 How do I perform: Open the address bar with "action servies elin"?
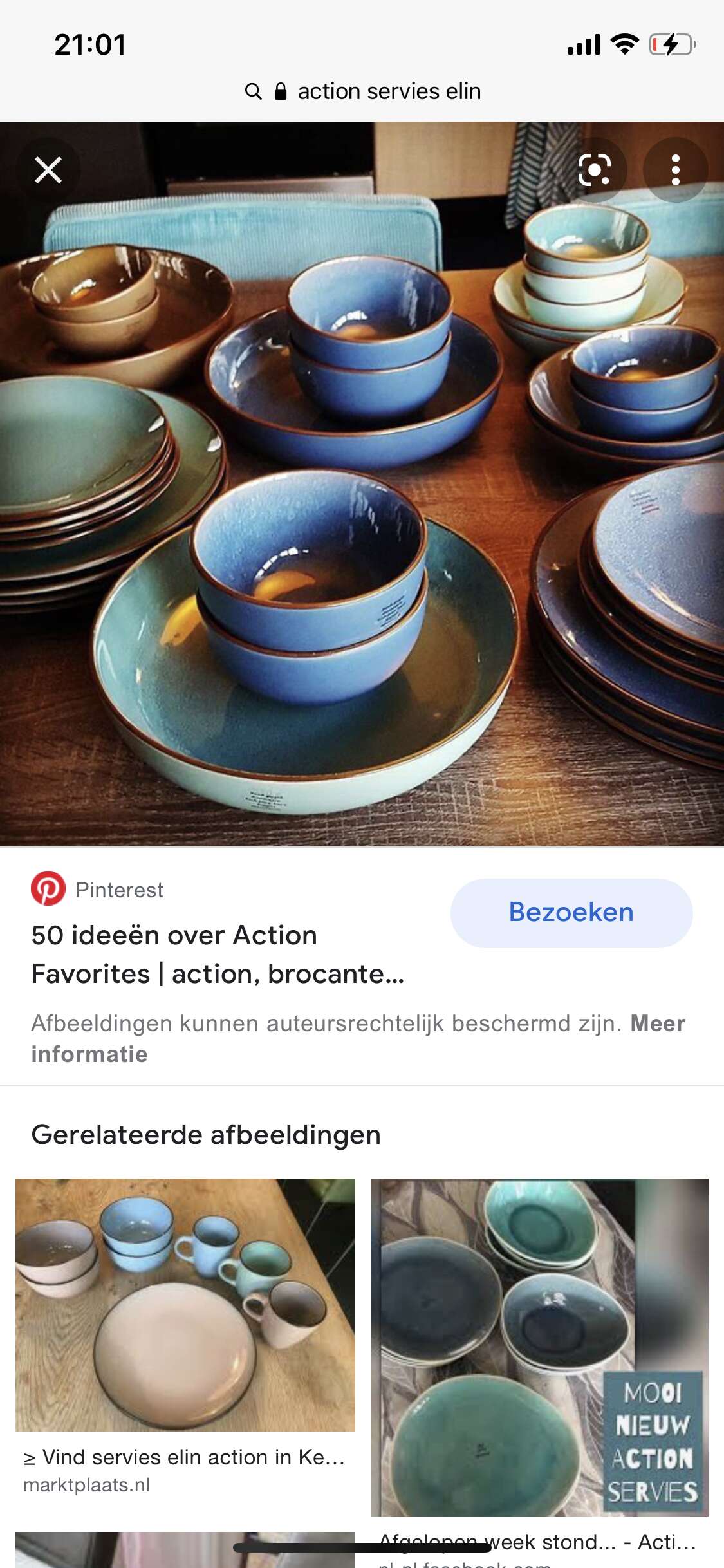362,91
